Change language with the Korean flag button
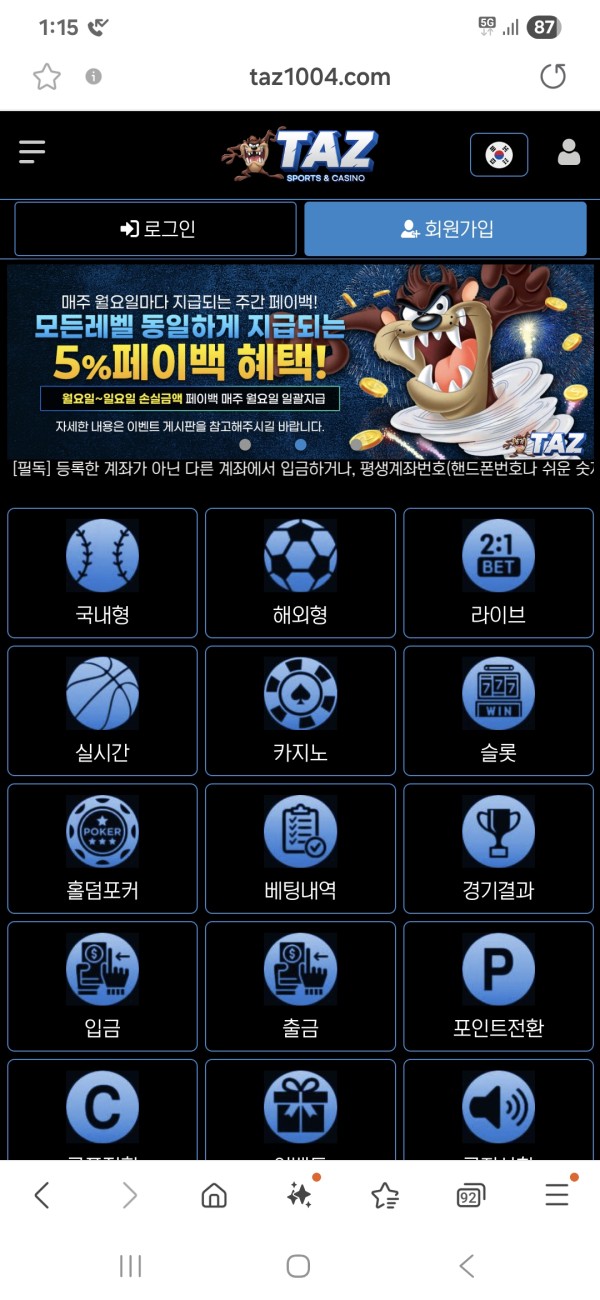 click(x=498, y=154)
